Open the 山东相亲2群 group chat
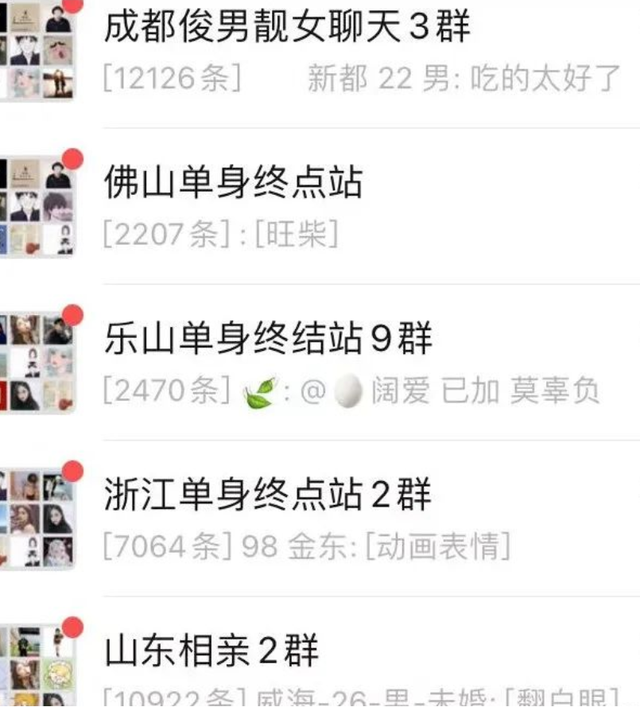 click(211, 651)
